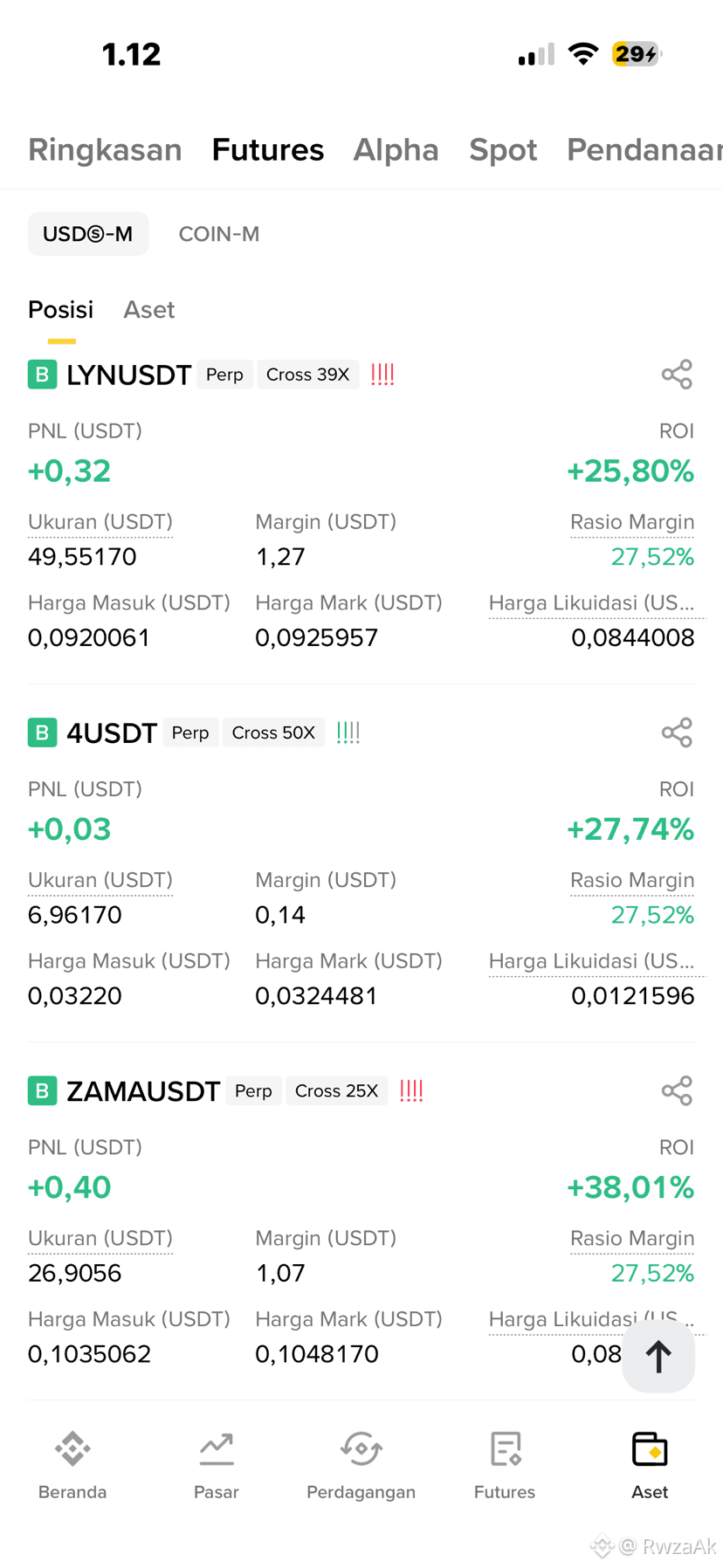The height and width of the screenshot is (1568, 723).
Task: Switch to the Spot tab
Action: 503,149
